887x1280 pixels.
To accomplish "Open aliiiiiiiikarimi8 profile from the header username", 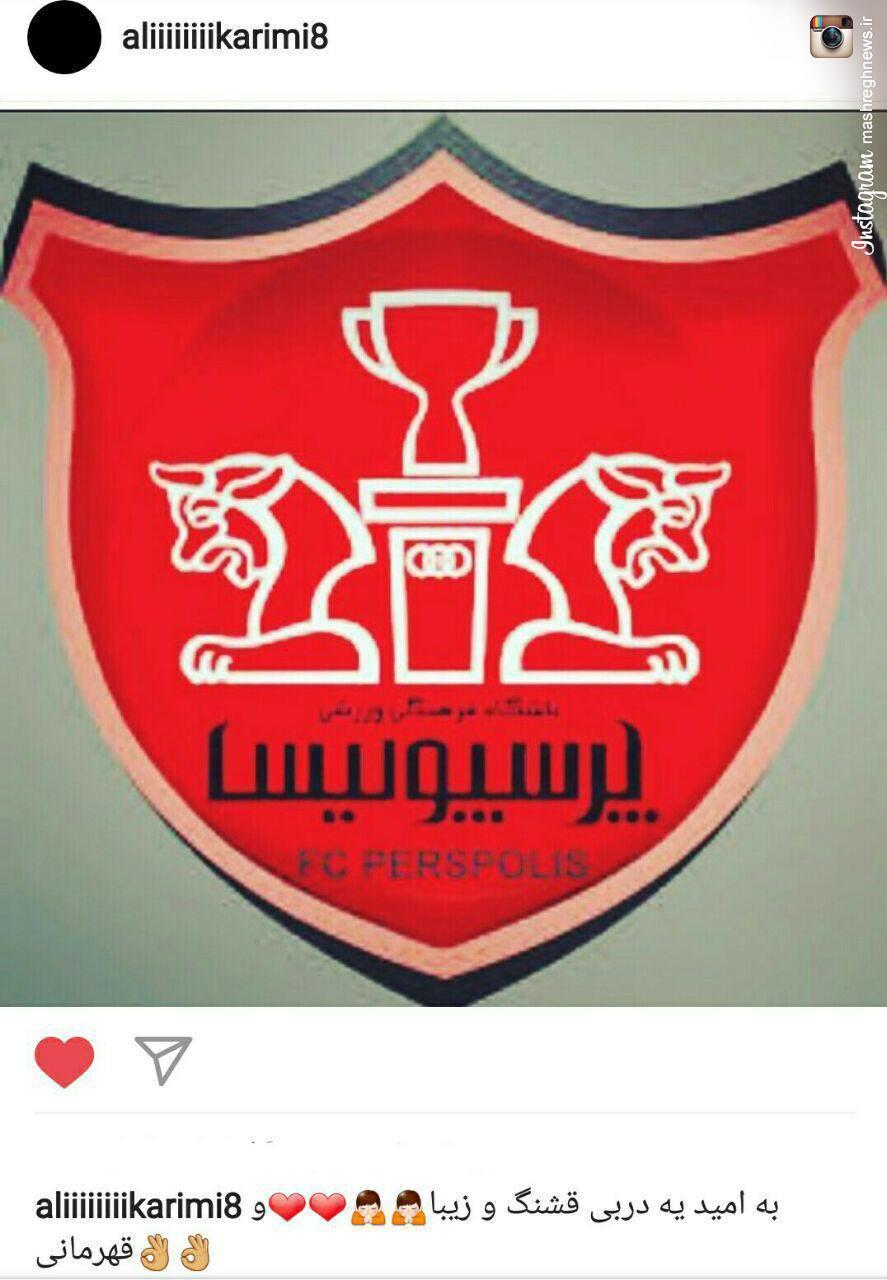I will tap(224, 37).
